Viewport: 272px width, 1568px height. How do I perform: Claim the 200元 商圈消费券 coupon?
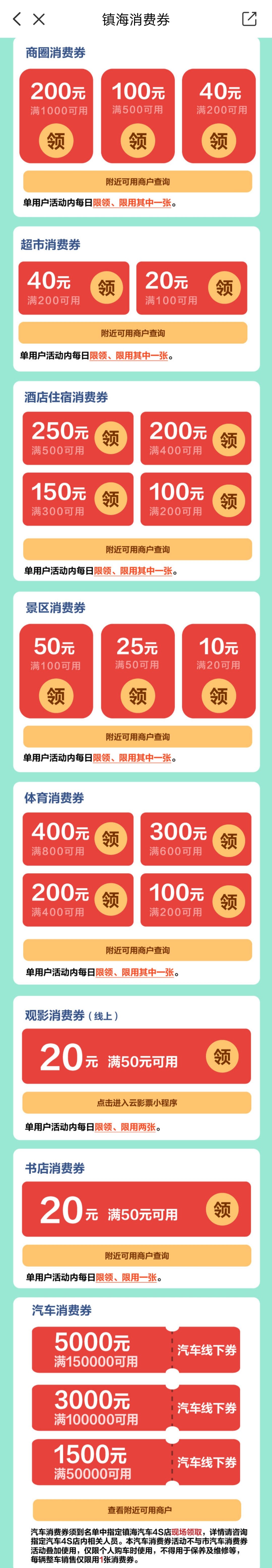coord(56,141)
